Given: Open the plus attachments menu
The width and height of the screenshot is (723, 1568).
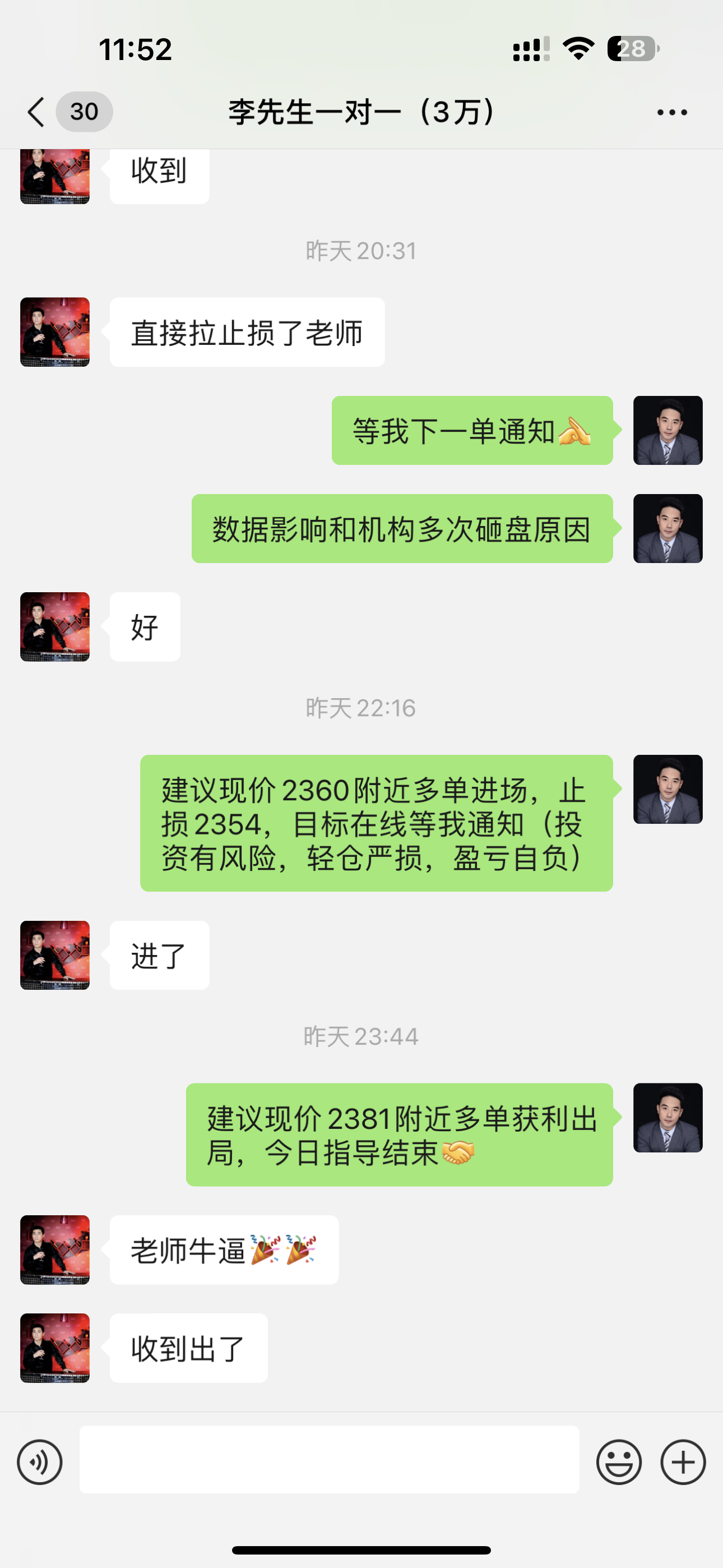Looking at the screenshot, I should tap(683, 1461).
